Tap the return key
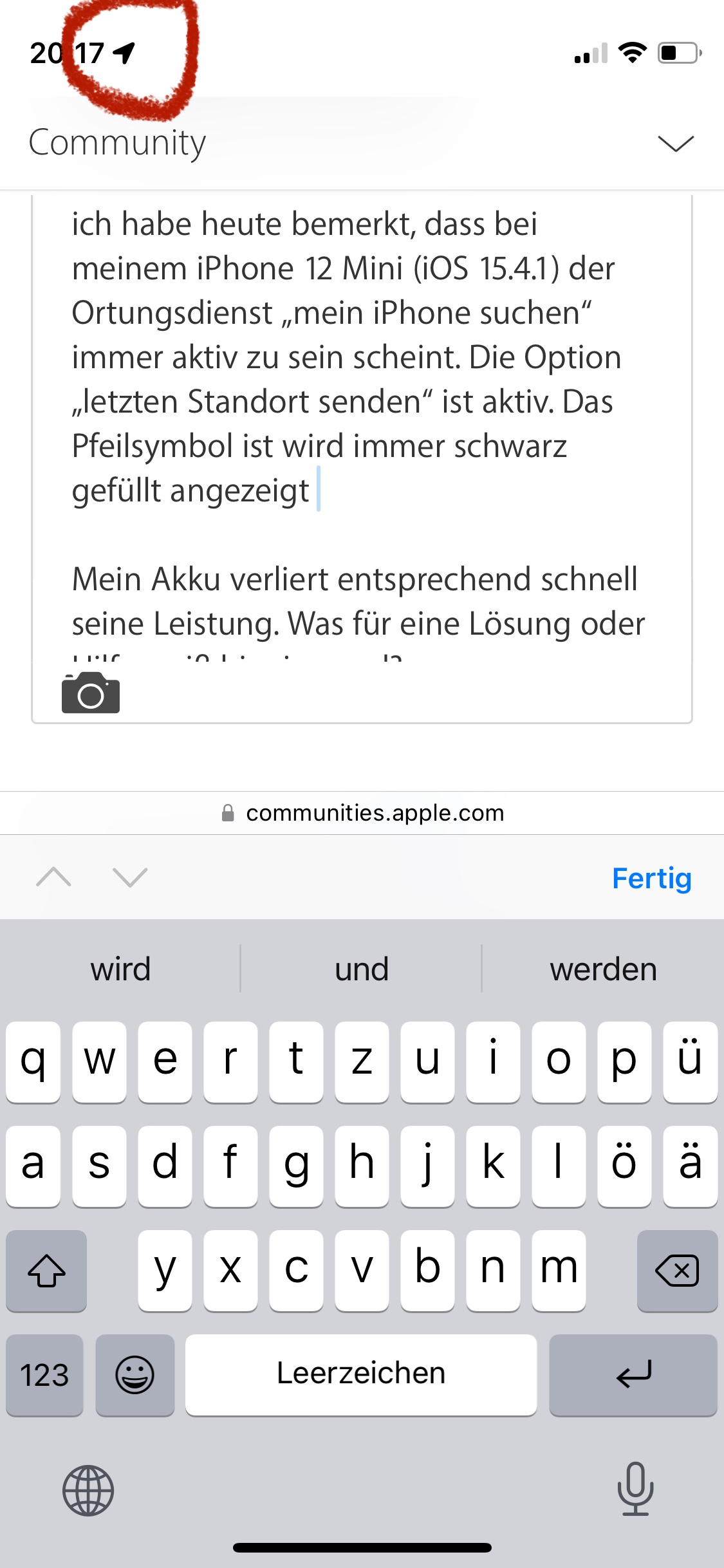This screenshot has width=724, height=1568. [633, 1375]
